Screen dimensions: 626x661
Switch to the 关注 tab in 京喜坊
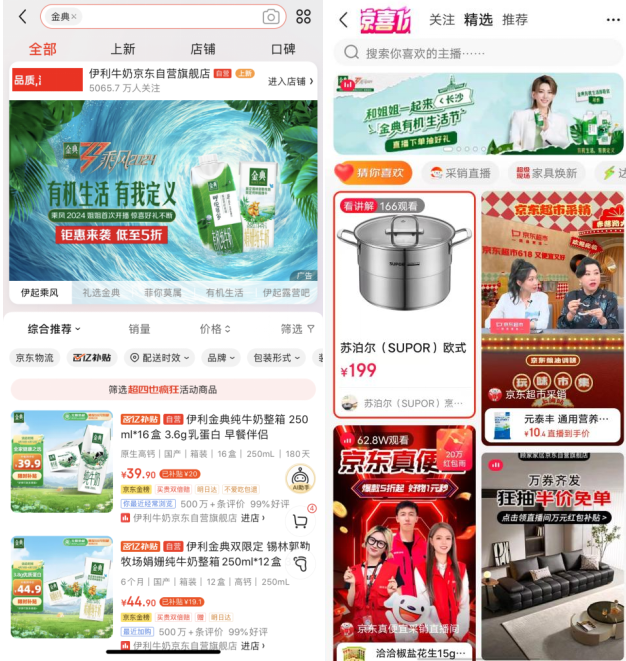point(441,19)
